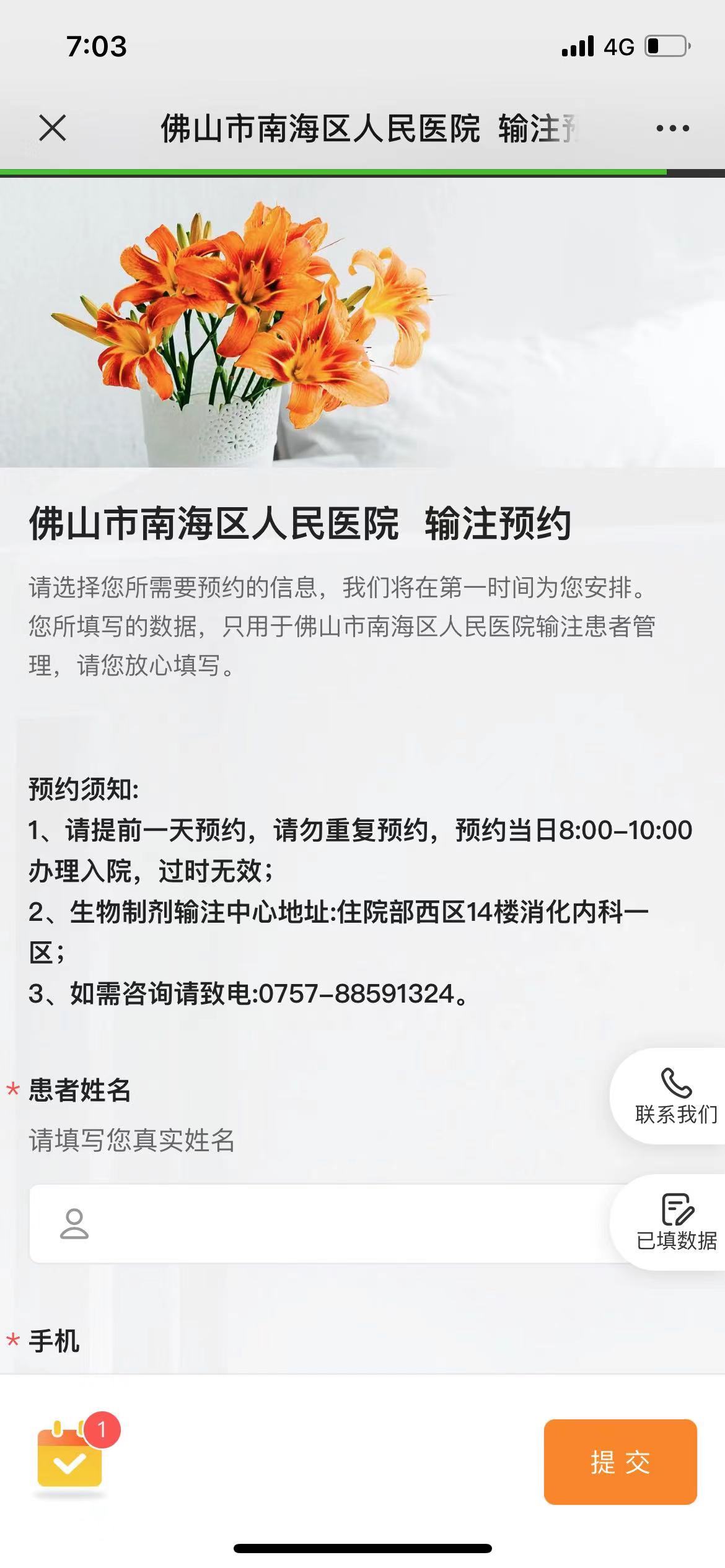
Task: Open the calendar icon with badge
Action: 71,1455
